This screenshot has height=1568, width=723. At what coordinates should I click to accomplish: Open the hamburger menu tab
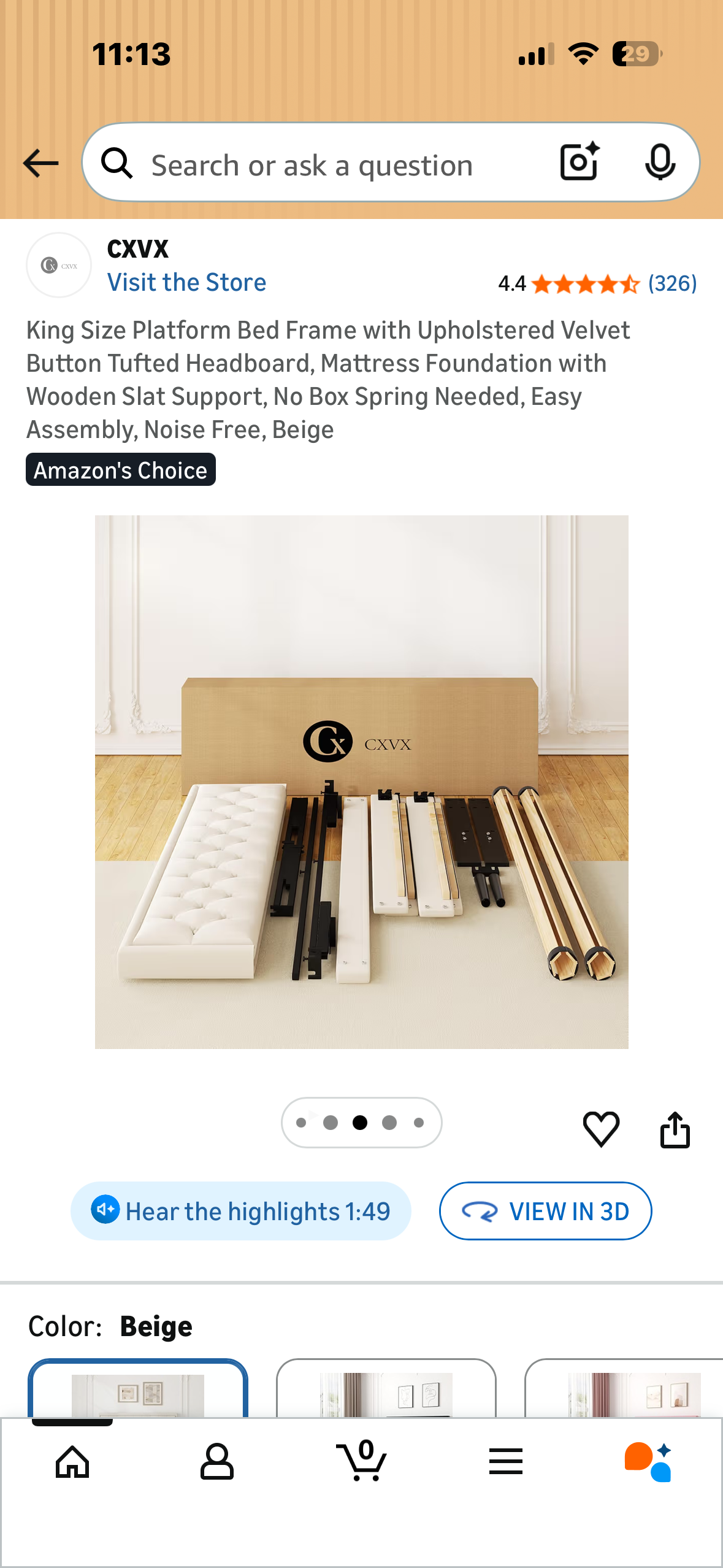click(x=506, y=1462)
